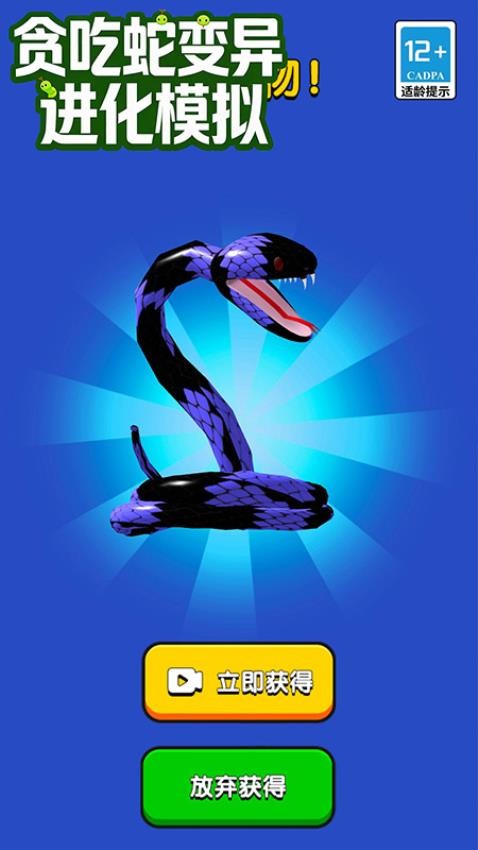The height and width of the screenshot is (850, 478).
Task: Choose 放弃获得 to decline the snake
Action: (x=238, y=787)
